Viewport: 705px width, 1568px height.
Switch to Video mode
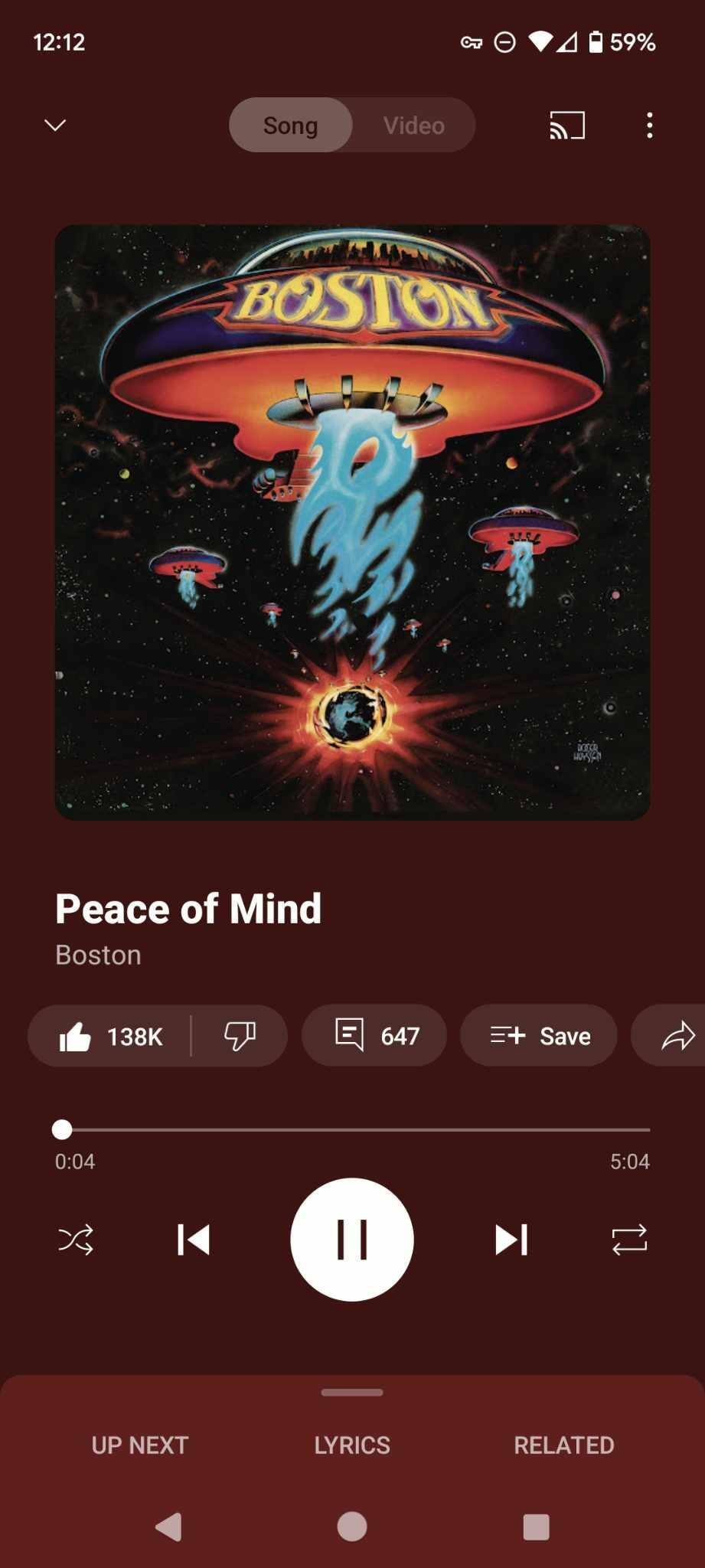point(413,125)
